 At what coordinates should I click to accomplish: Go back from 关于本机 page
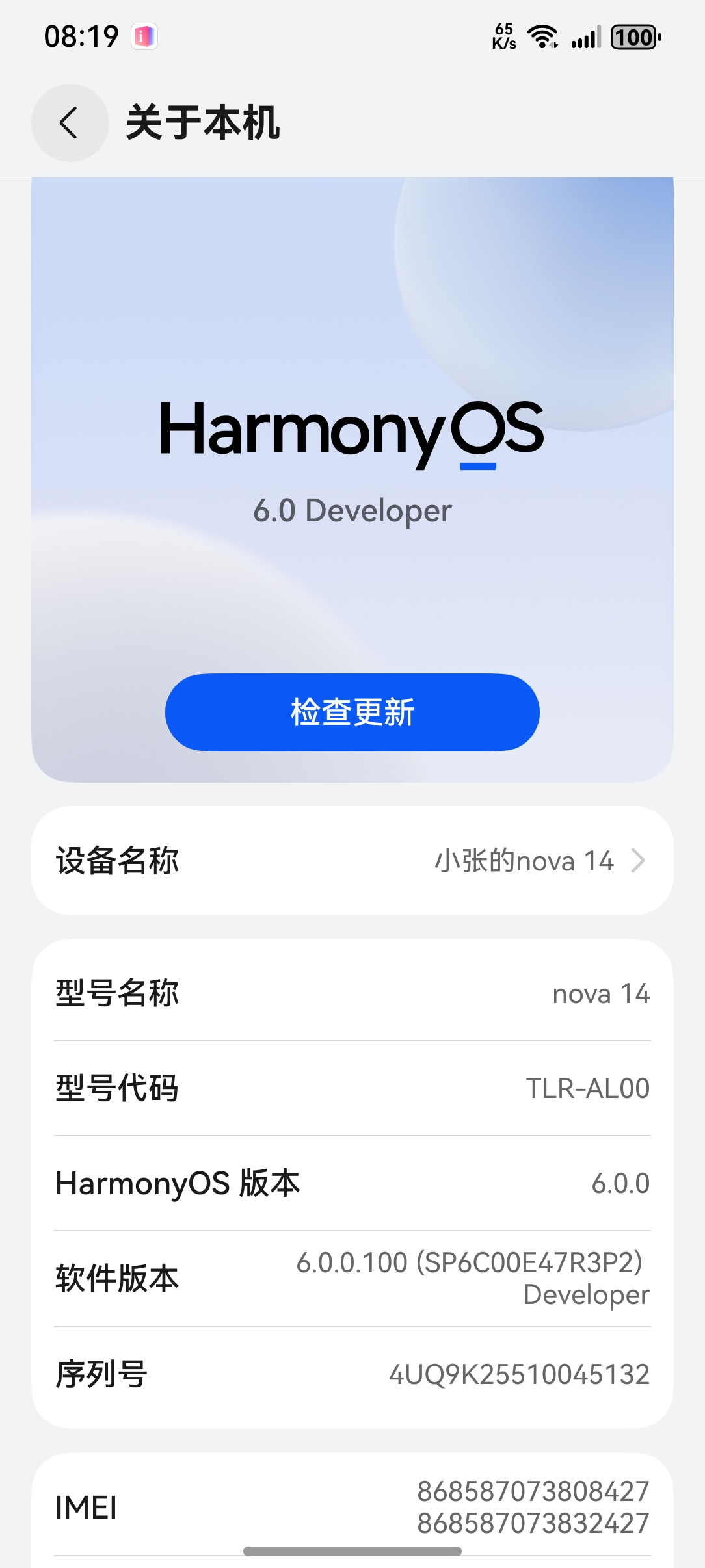[x=70, y=123]
